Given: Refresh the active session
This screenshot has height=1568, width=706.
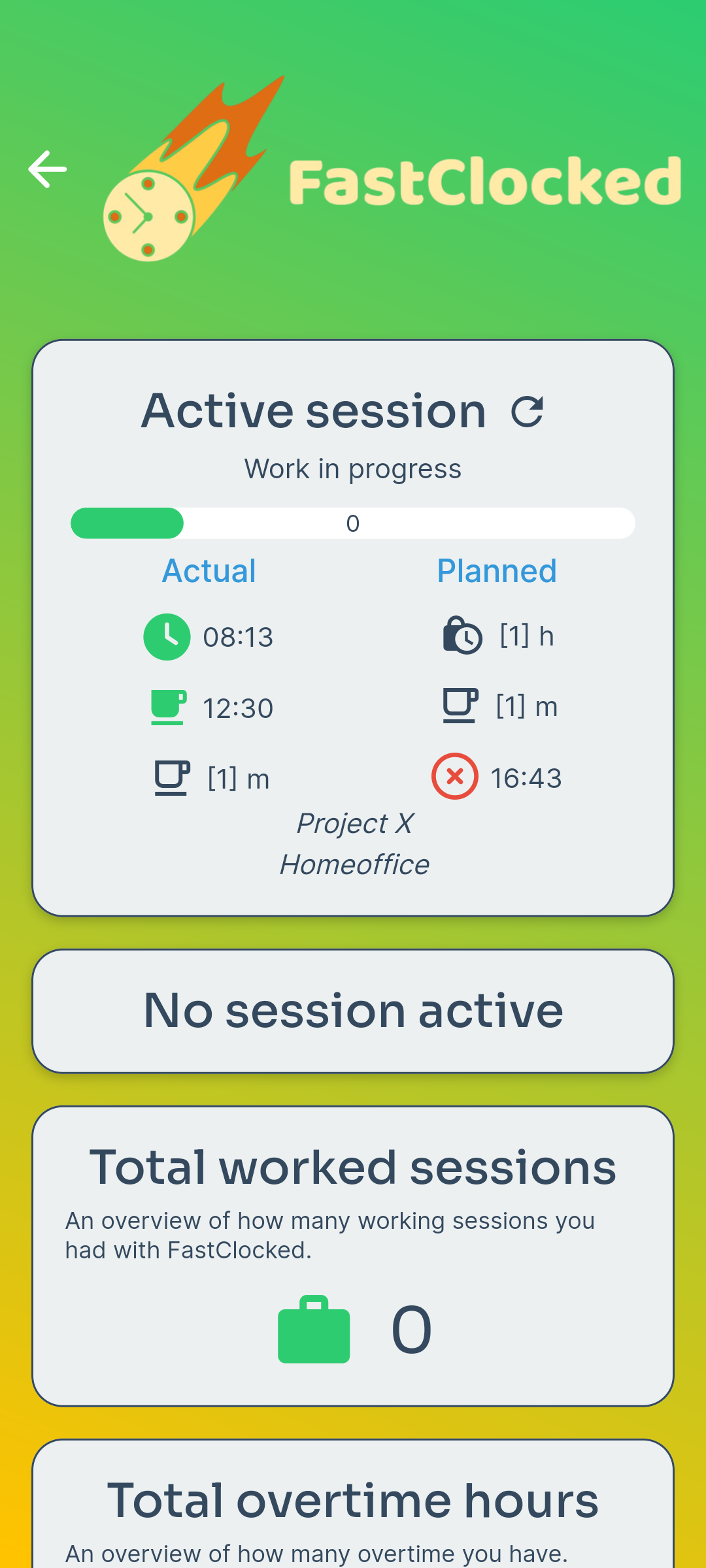Looking at the screenshot, I should pyautogui.click(x=527, y=412).
